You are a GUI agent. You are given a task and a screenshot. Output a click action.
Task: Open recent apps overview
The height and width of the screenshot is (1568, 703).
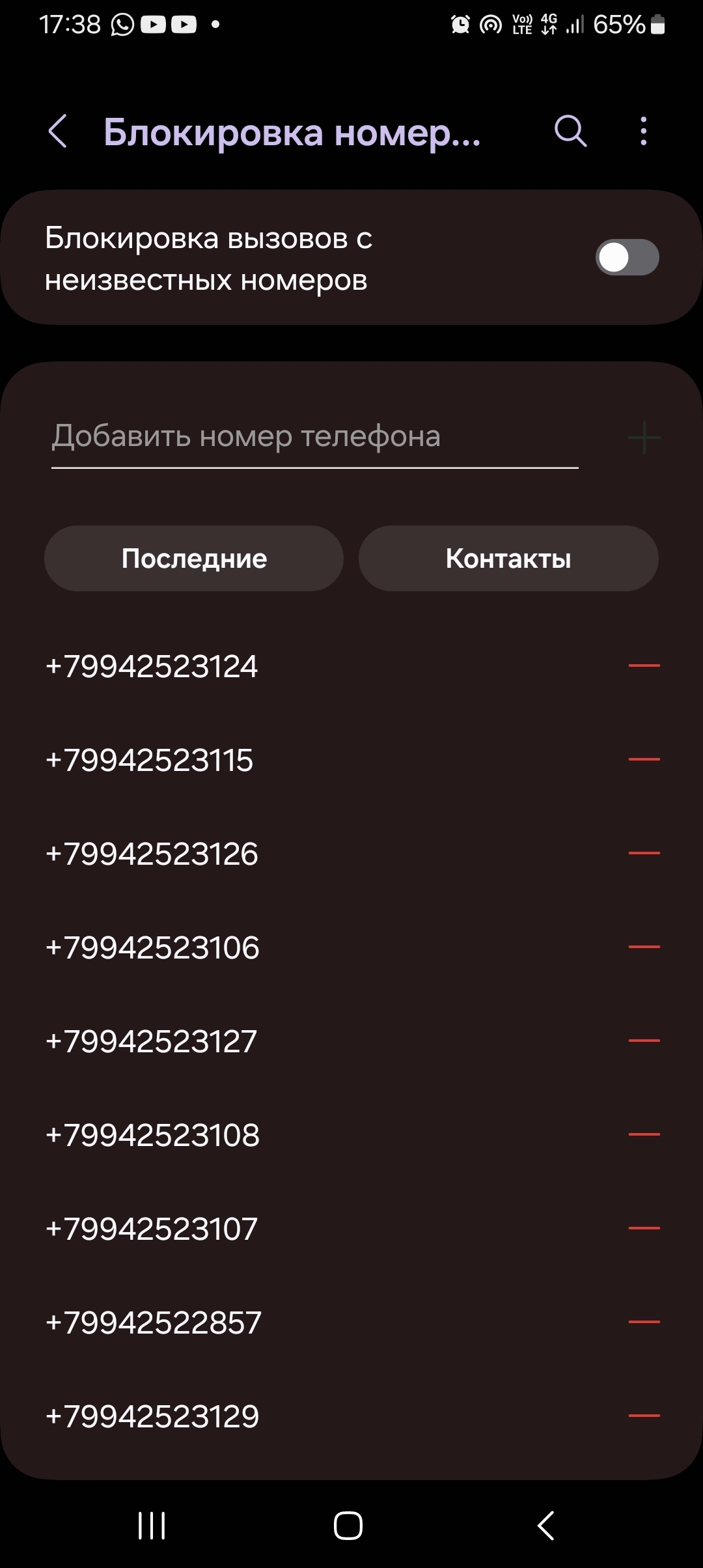tap(152, 1526)
